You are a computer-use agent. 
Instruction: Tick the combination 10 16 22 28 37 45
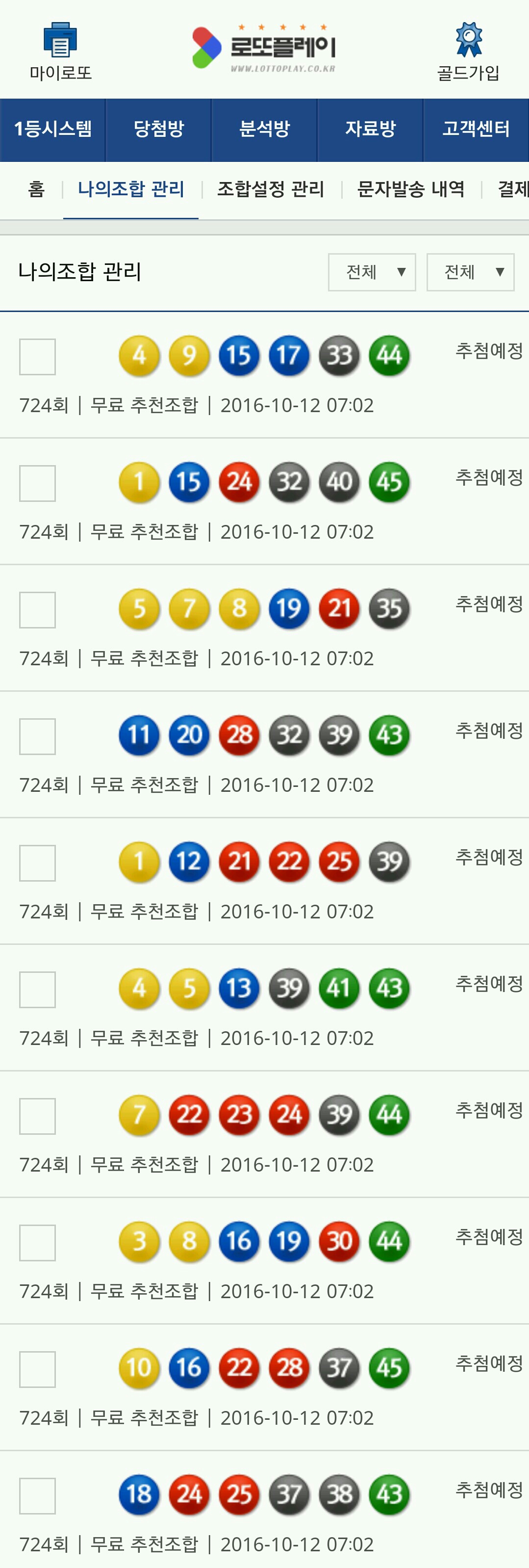click(x=38, y=1370)
